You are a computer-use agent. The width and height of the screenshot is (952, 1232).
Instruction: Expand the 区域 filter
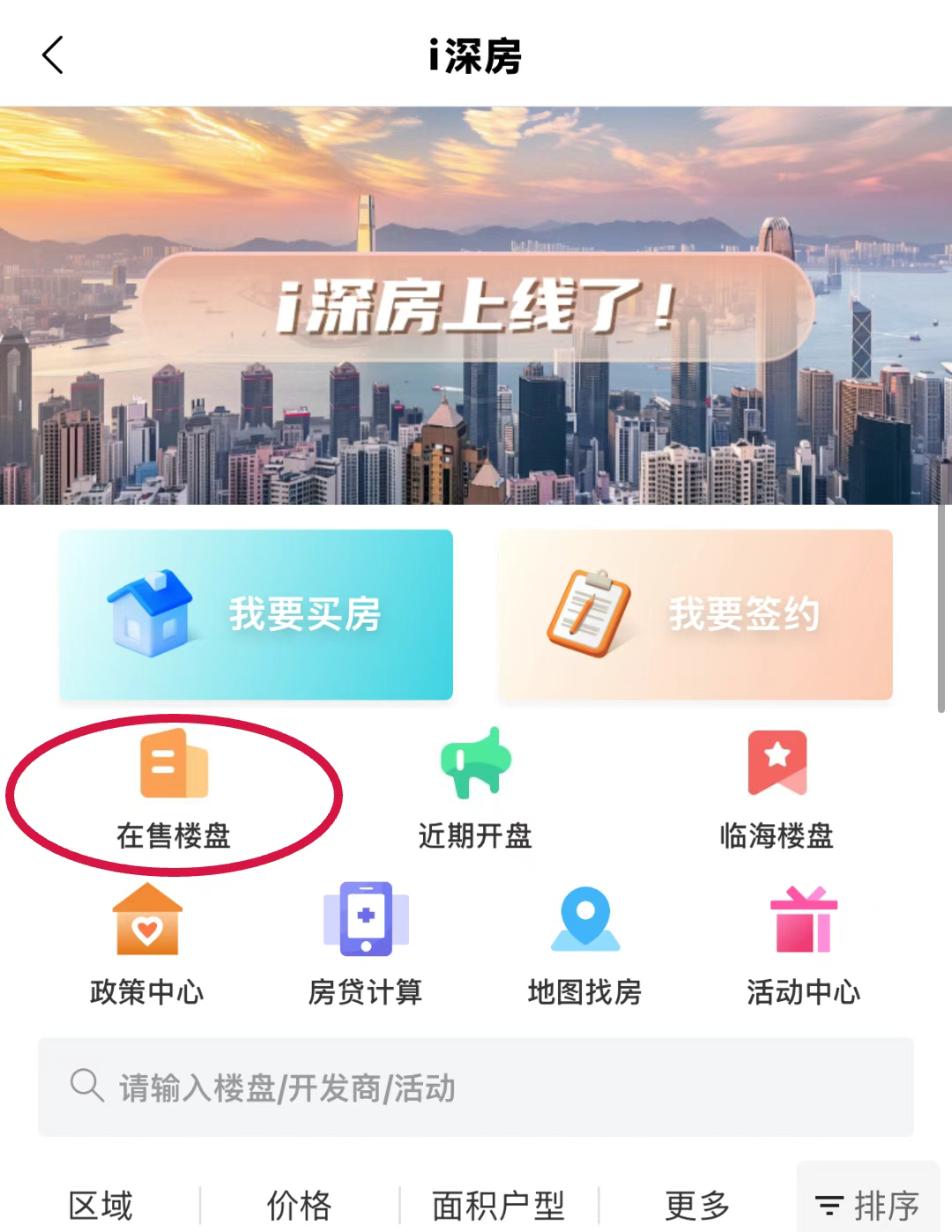[100, 1205]
